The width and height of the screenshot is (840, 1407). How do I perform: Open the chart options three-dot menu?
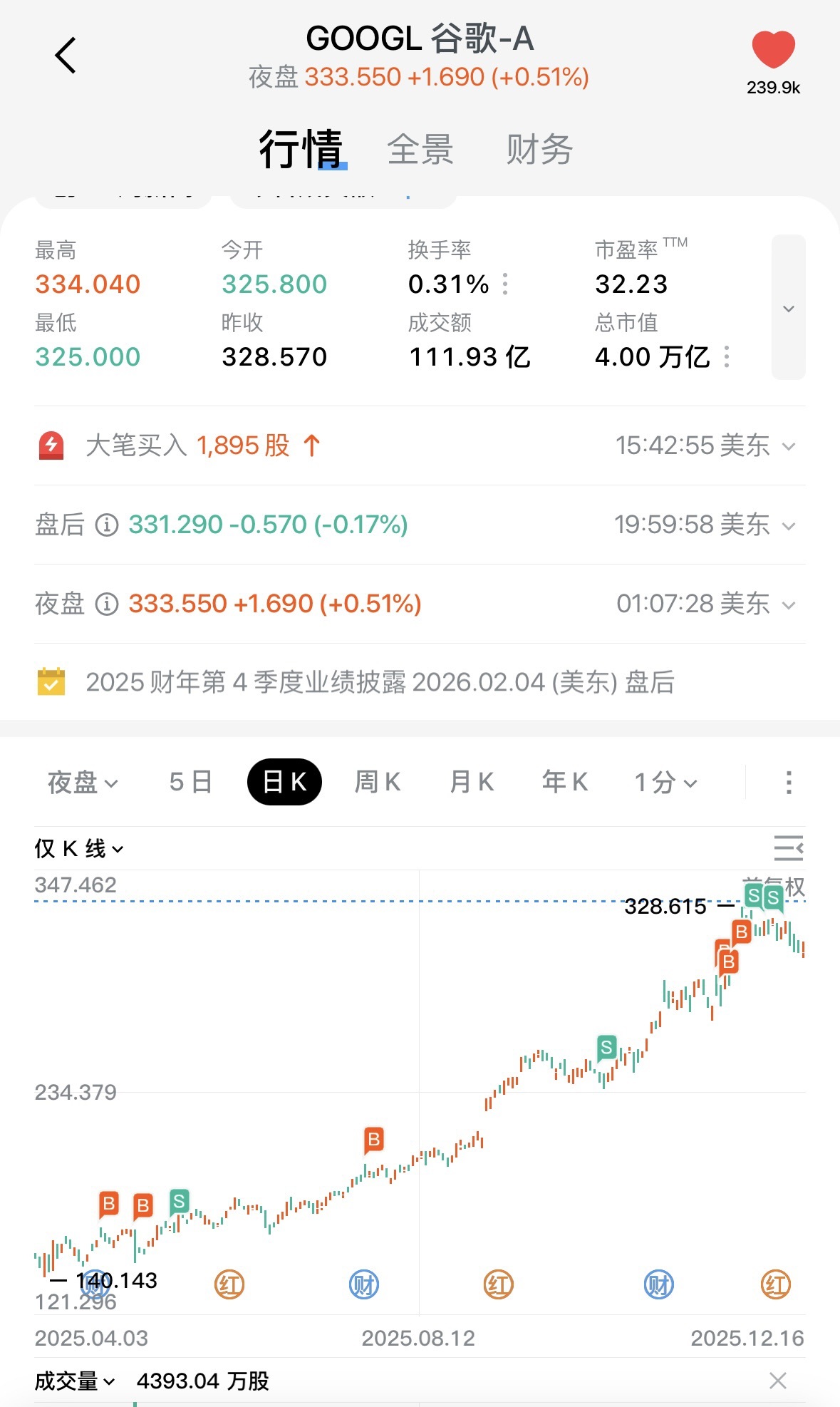pos(788,783)
